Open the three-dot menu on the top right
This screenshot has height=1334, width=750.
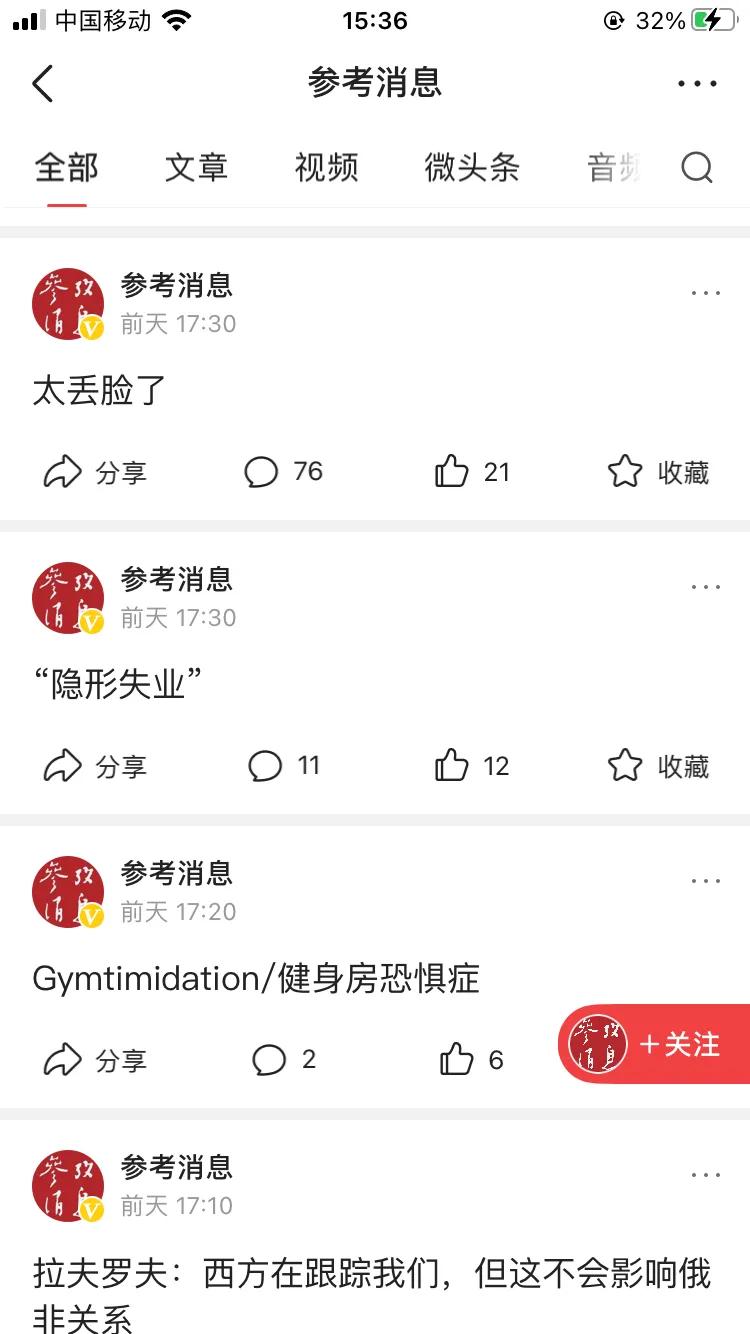point(697,84)
